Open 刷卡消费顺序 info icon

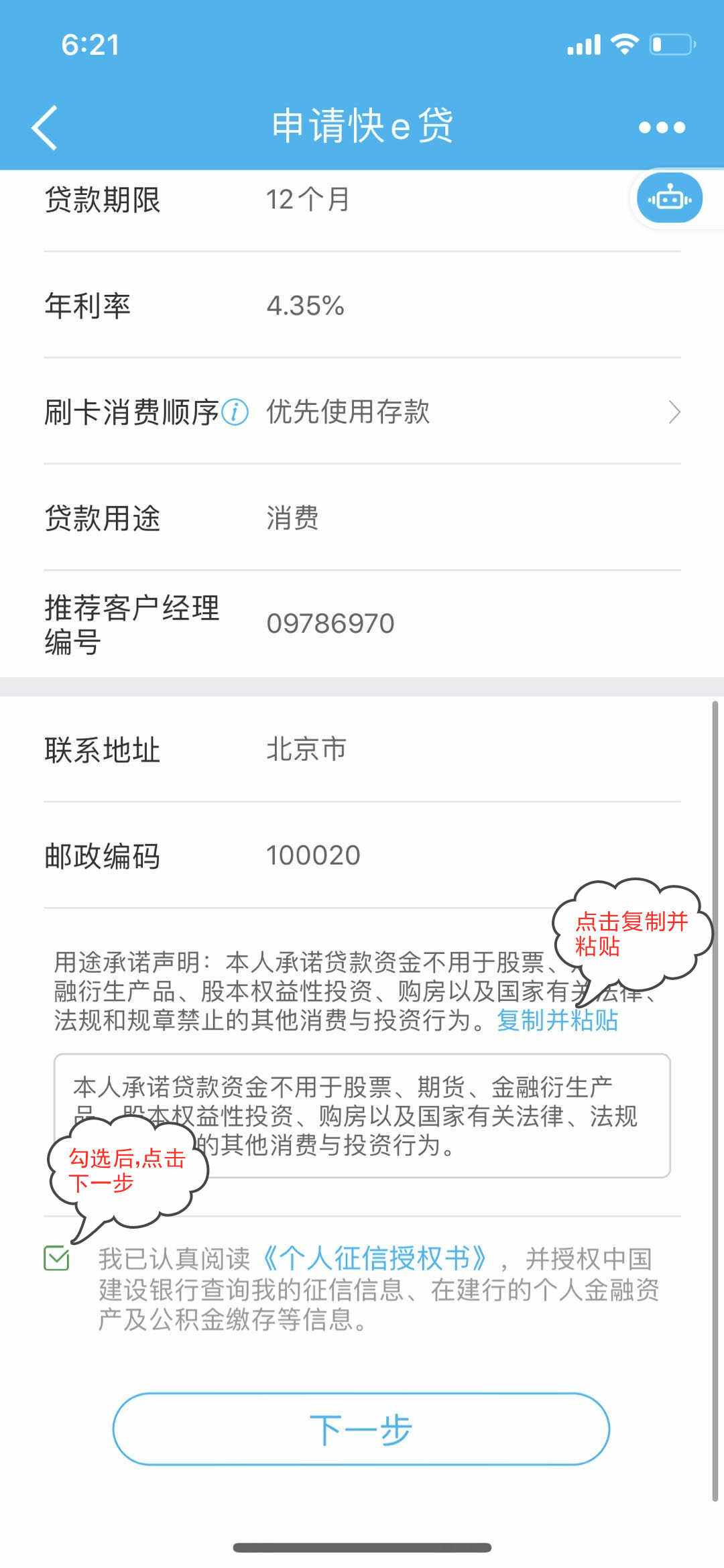(235, 412)
